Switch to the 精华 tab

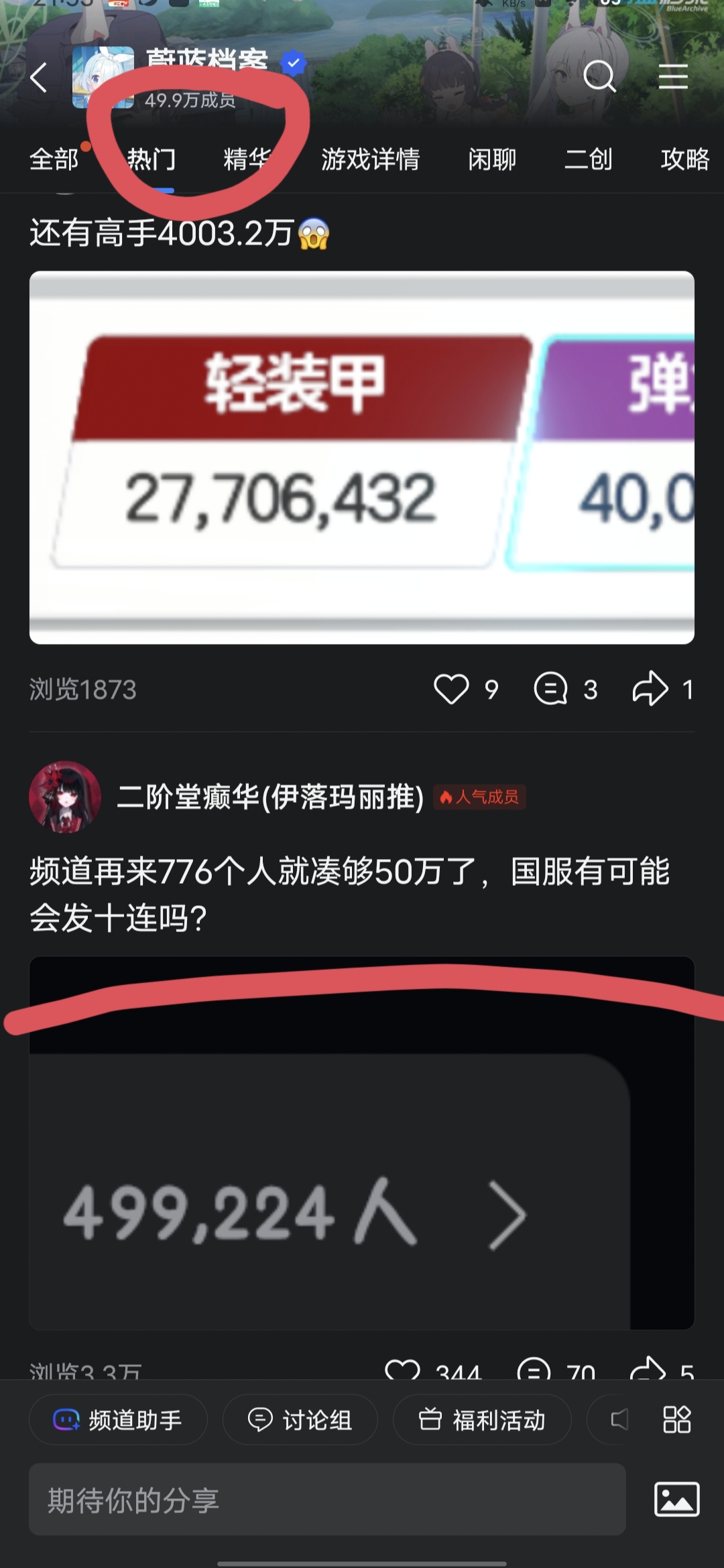click(x=247, y=159)
